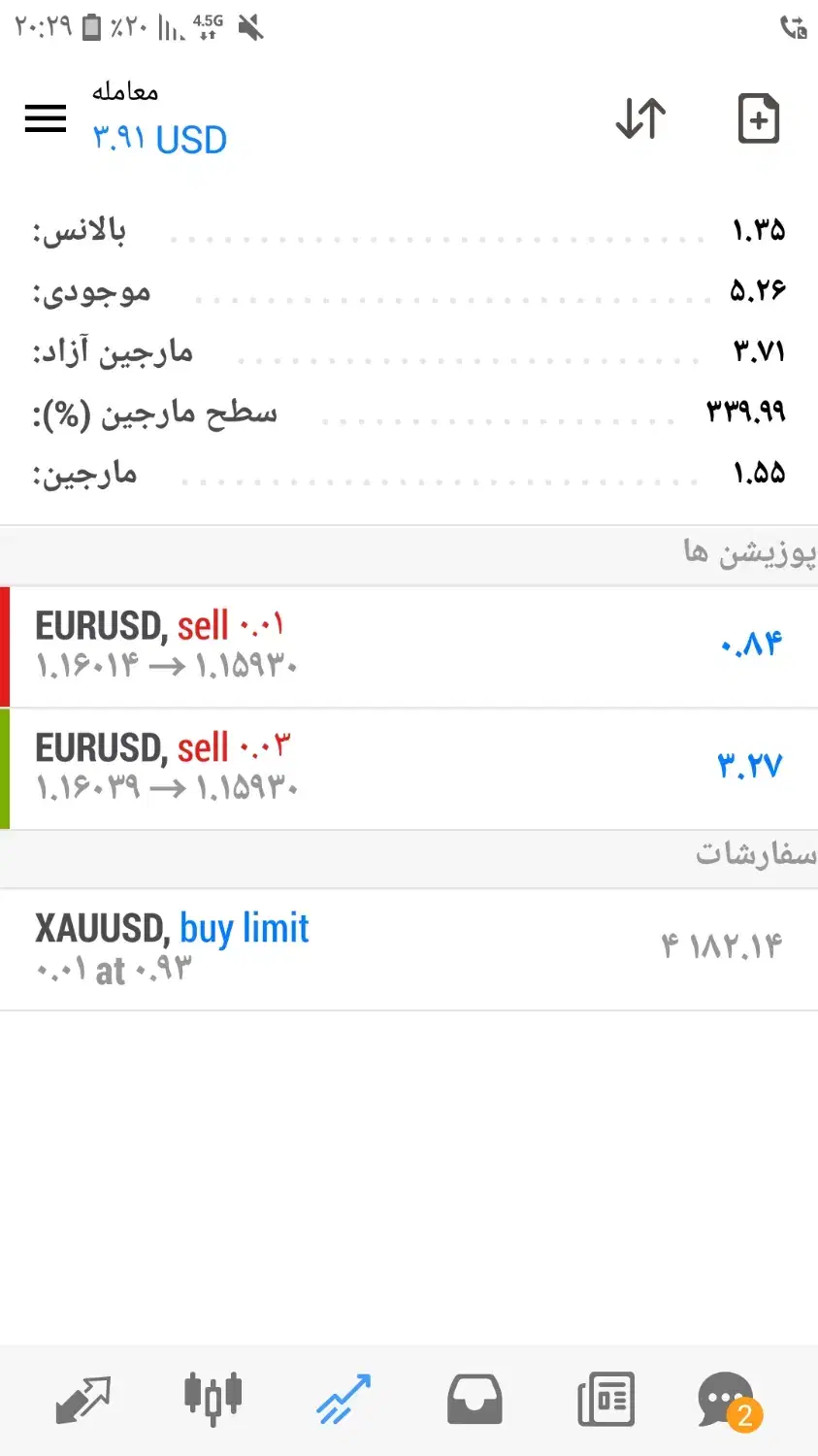
Task: Create a new order
Action: pyautogui.click(x=758, y=119)
